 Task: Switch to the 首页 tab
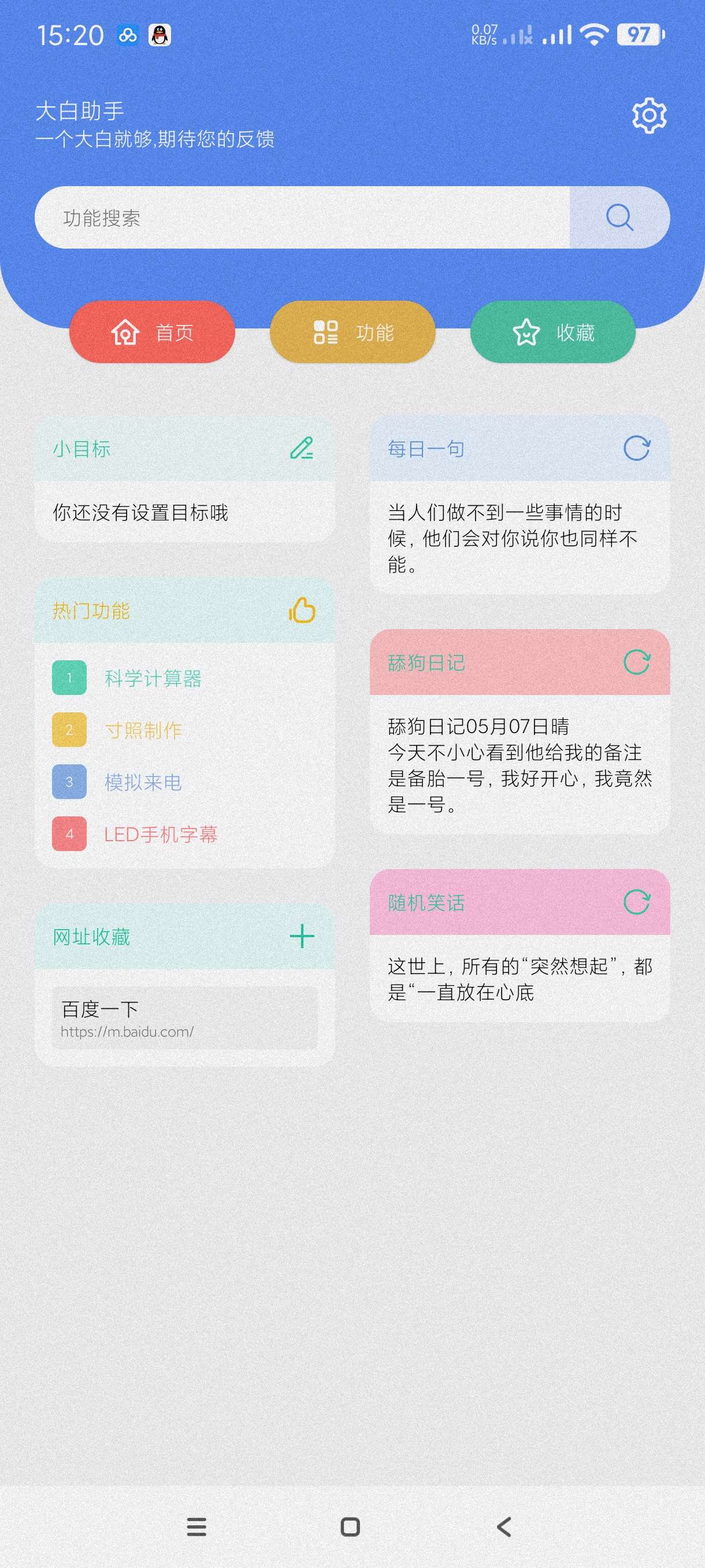tap(152, 332)
